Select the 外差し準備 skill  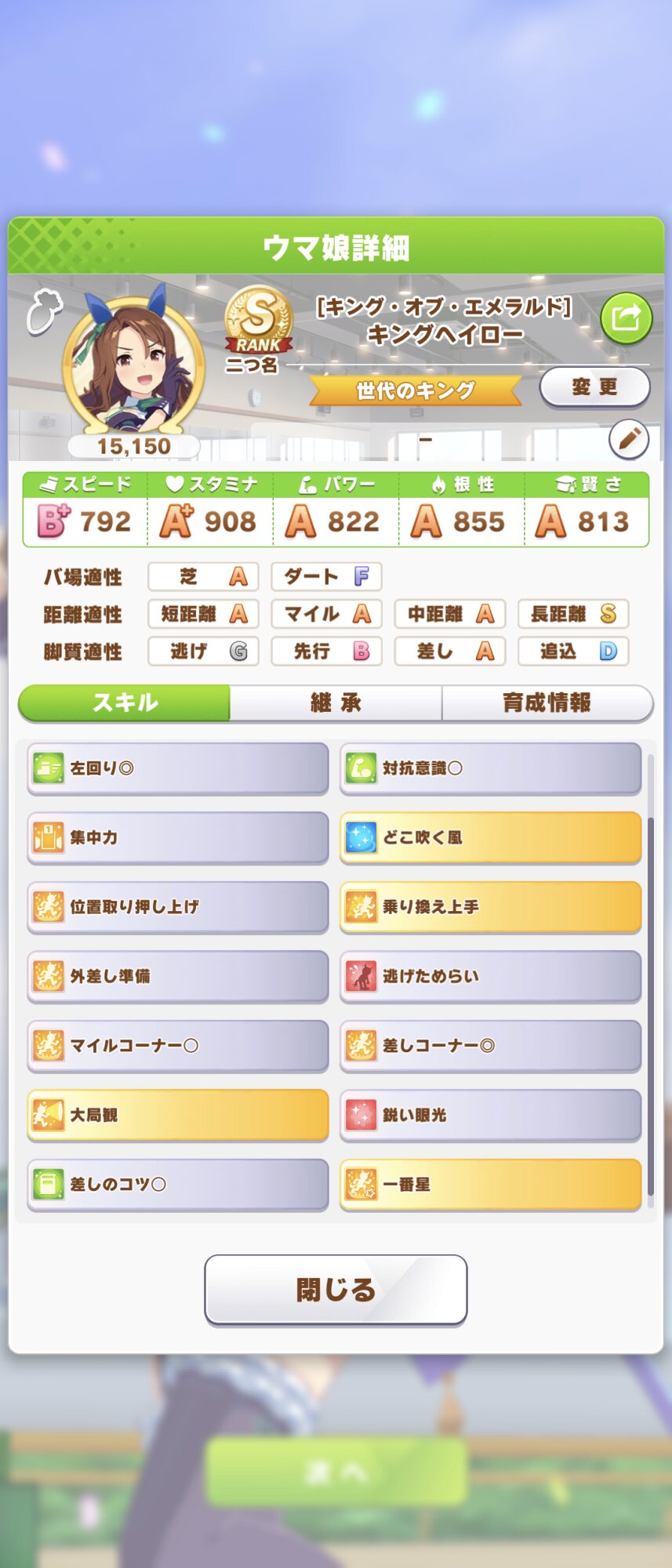(178, 976)
